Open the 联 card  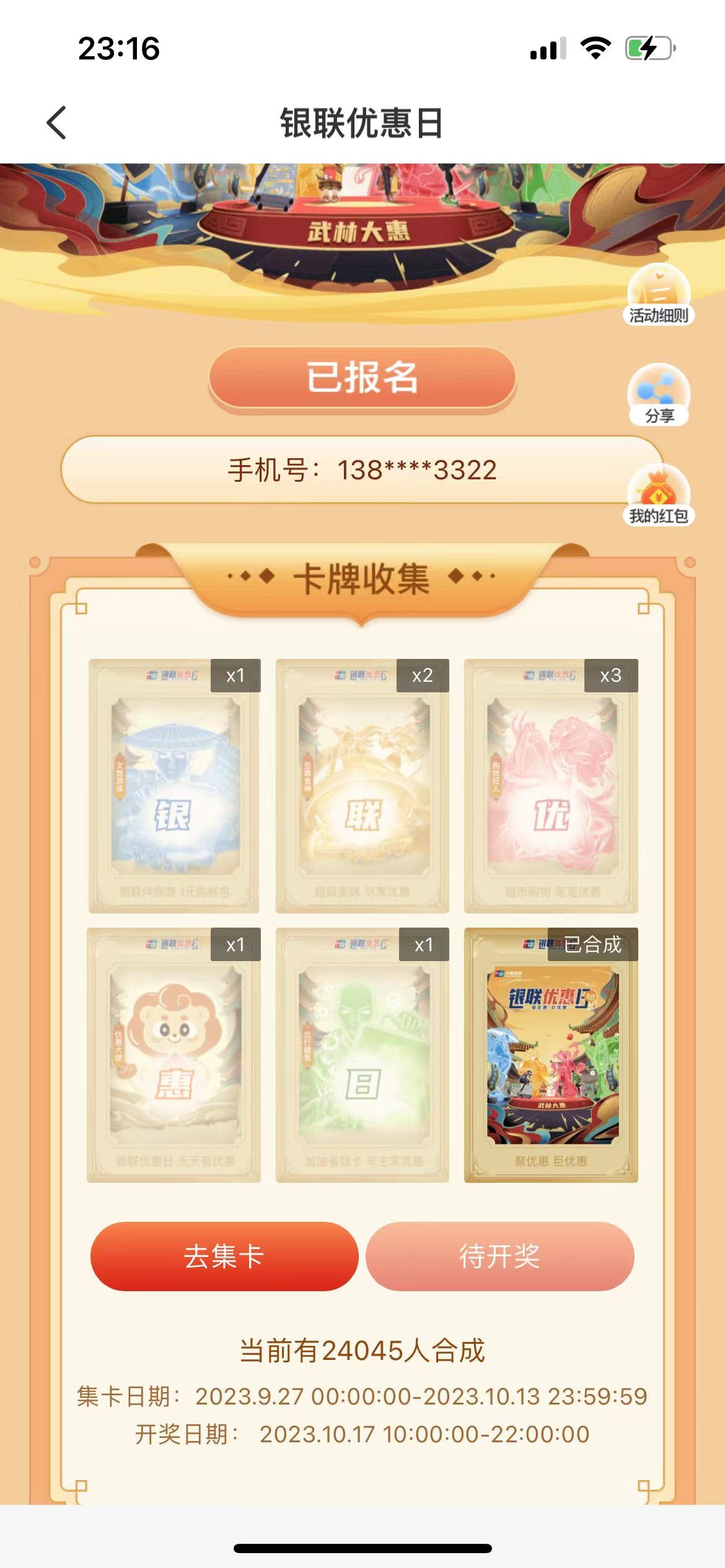click(x=362, y=786)
